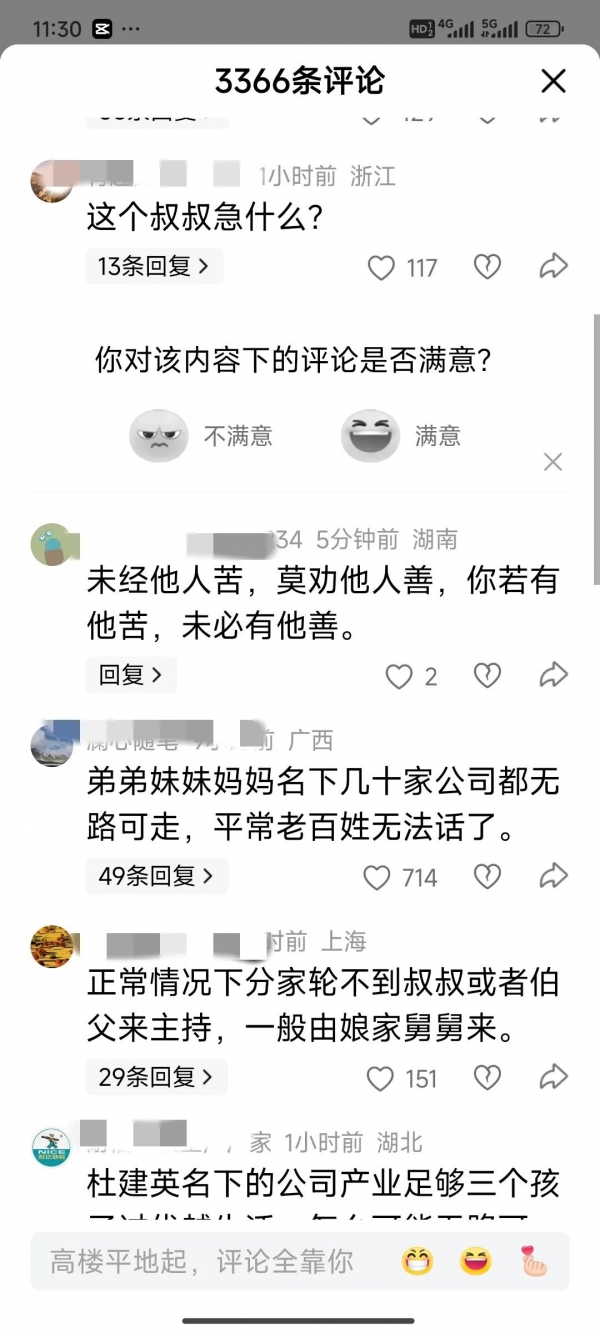Dislike the comment 这个叔叔急什么
The image size is (600, 1333).
[x=487, y=267]
